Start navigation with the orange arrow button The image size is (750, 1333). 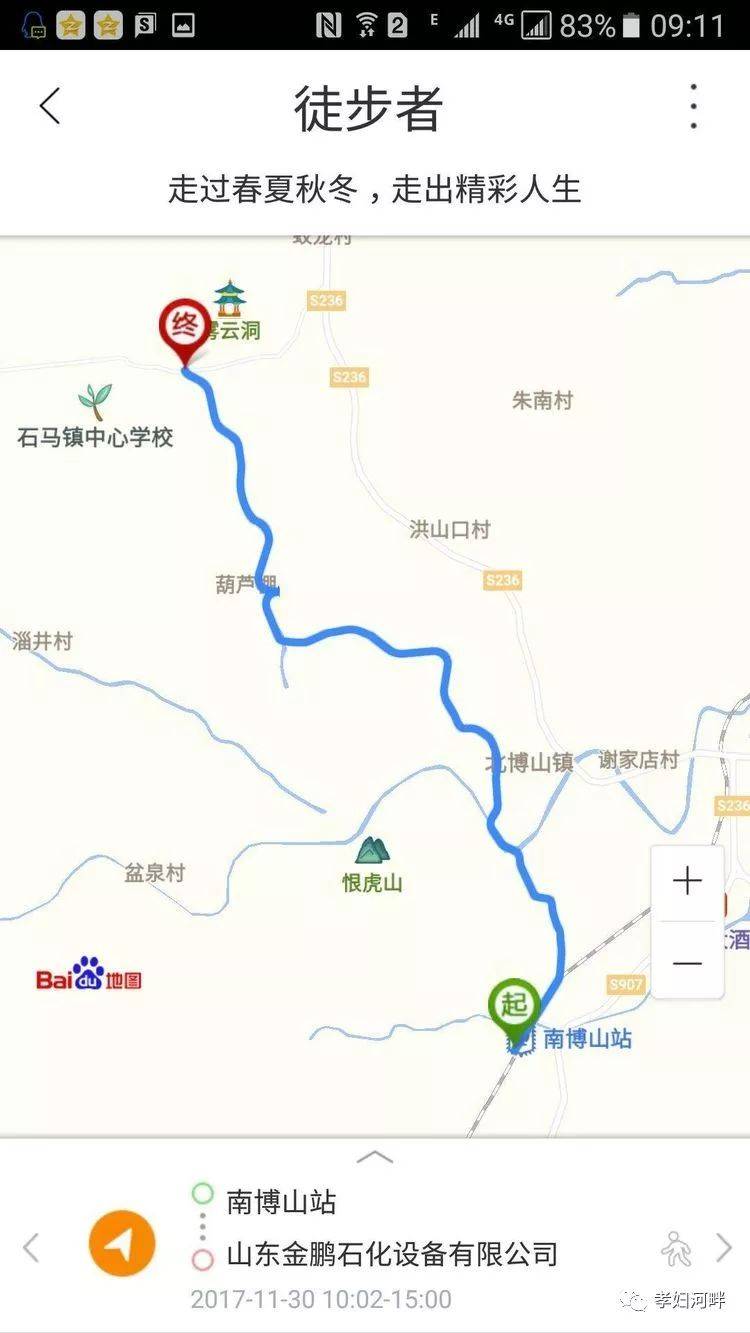(122, 1244)
